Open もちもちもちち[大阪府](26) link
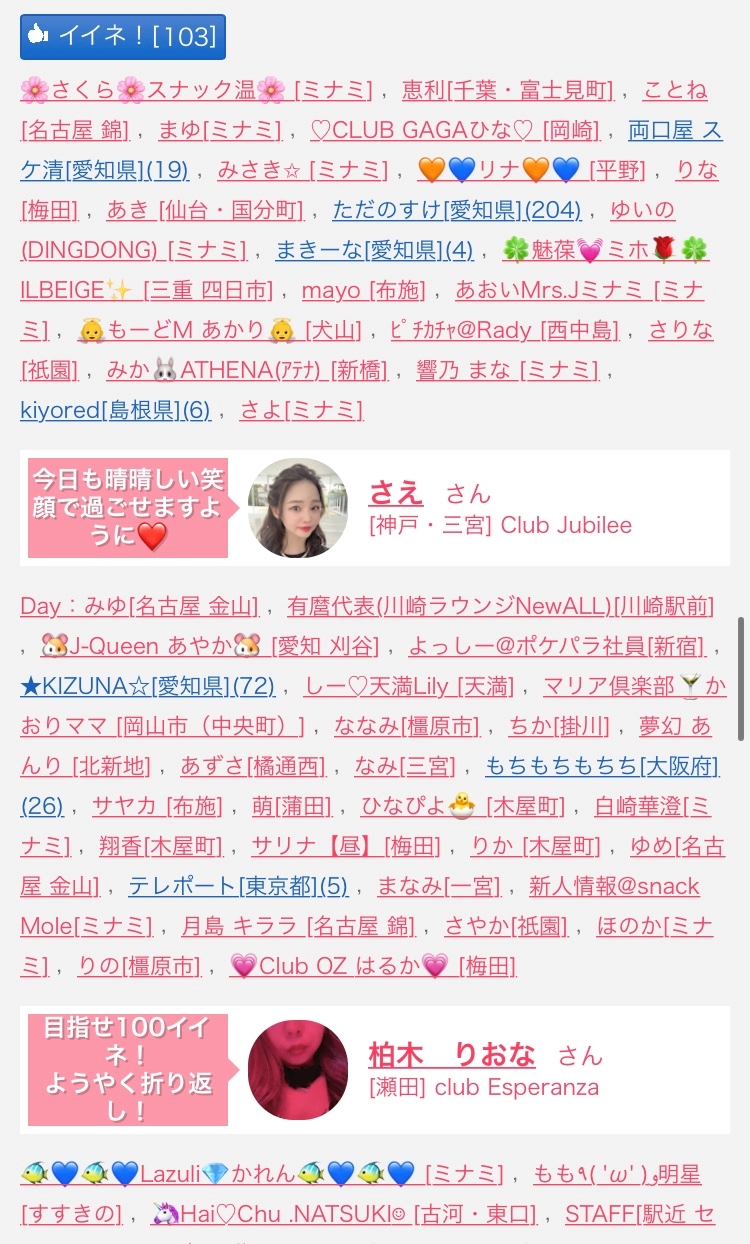The width and height of the screenshot is (750, 1244). (x=370, y=786)
